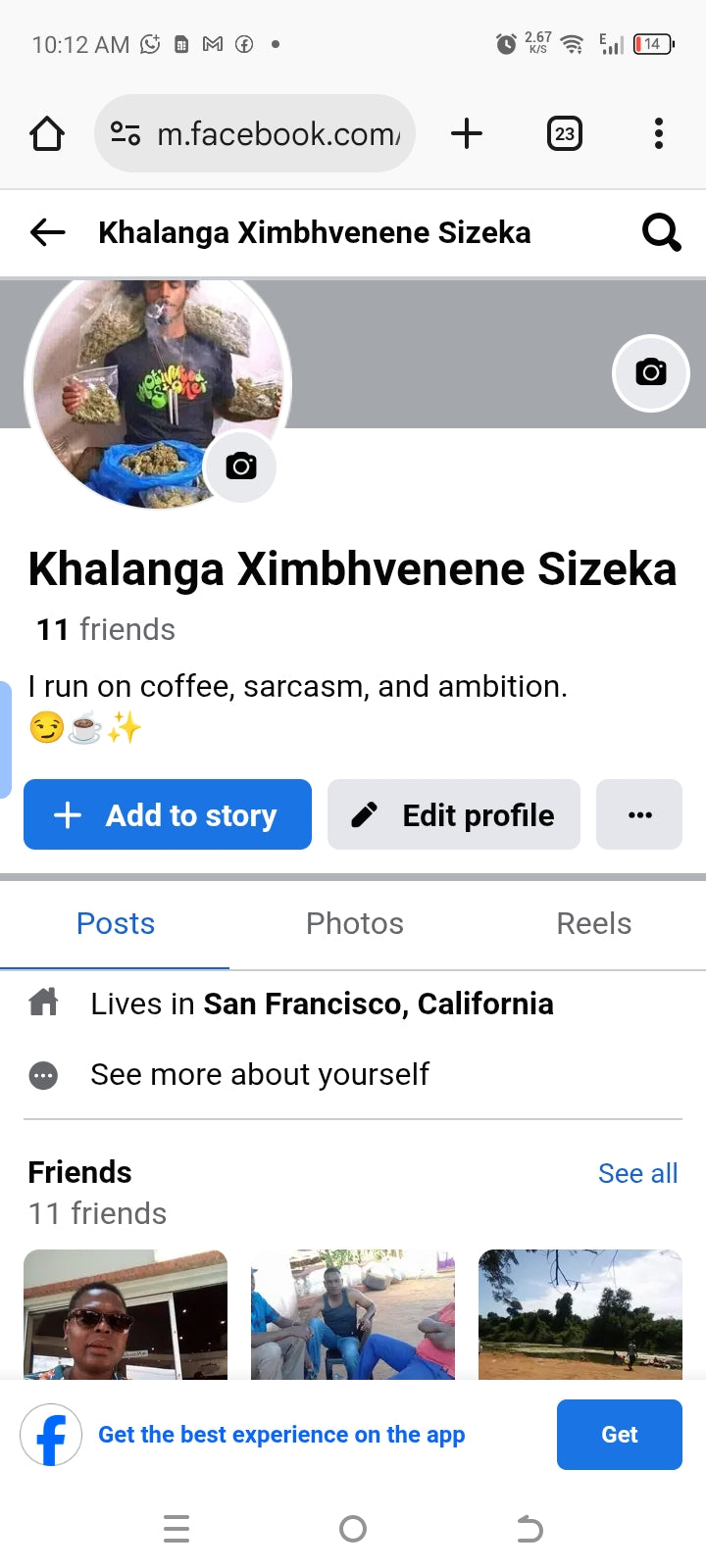Image resolution: width=706 pixels, height=1568 pixels.
Task: Open the browser home page
Action: (47, 133)
